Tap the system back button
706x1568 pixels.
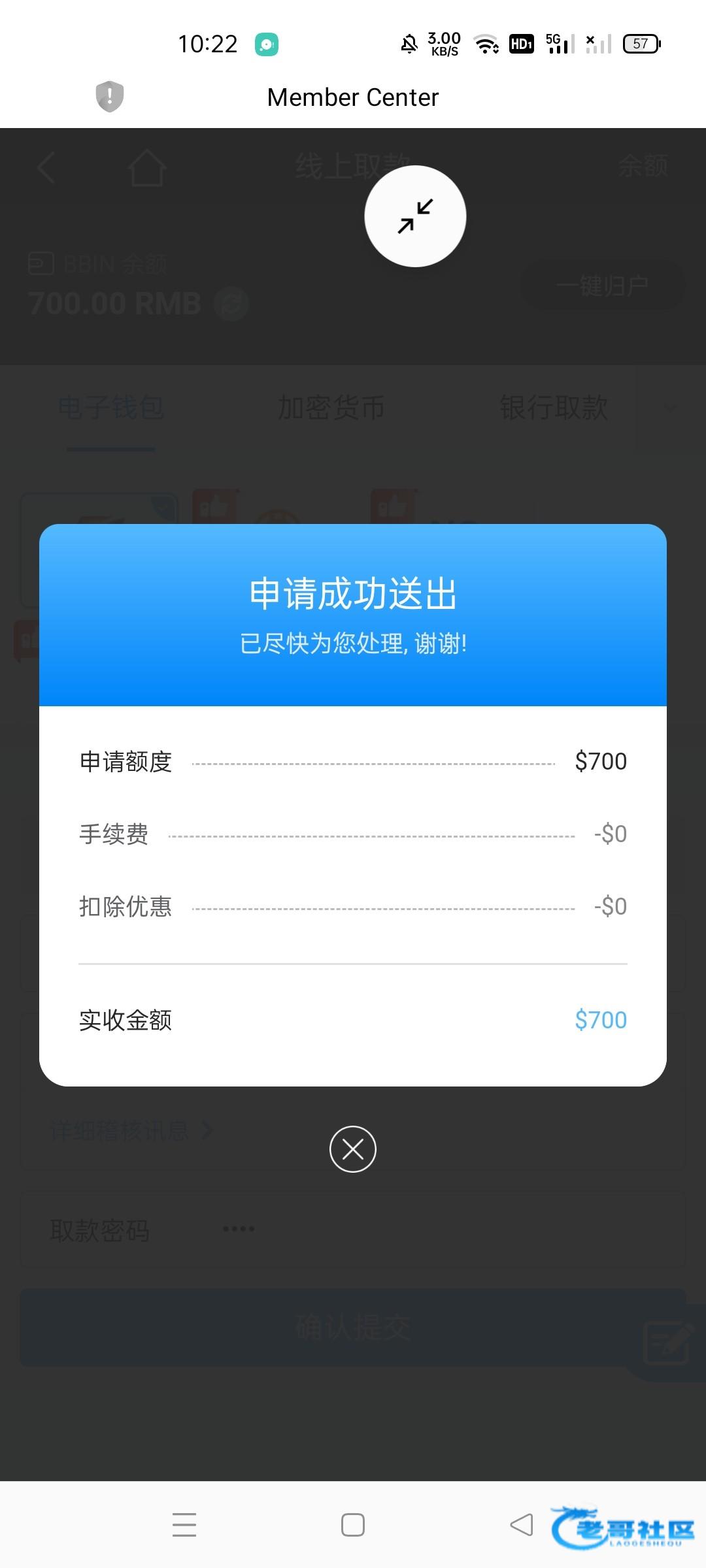(x=522, y=1525)
